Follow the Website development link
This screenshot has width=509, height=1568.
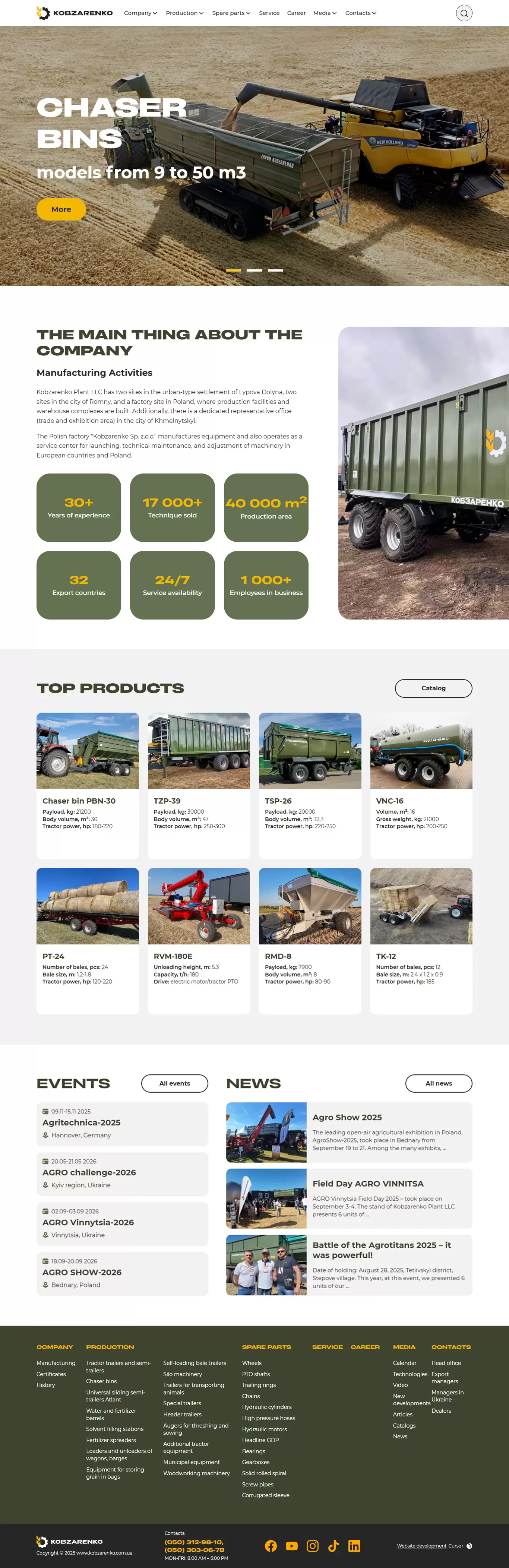421,1546
